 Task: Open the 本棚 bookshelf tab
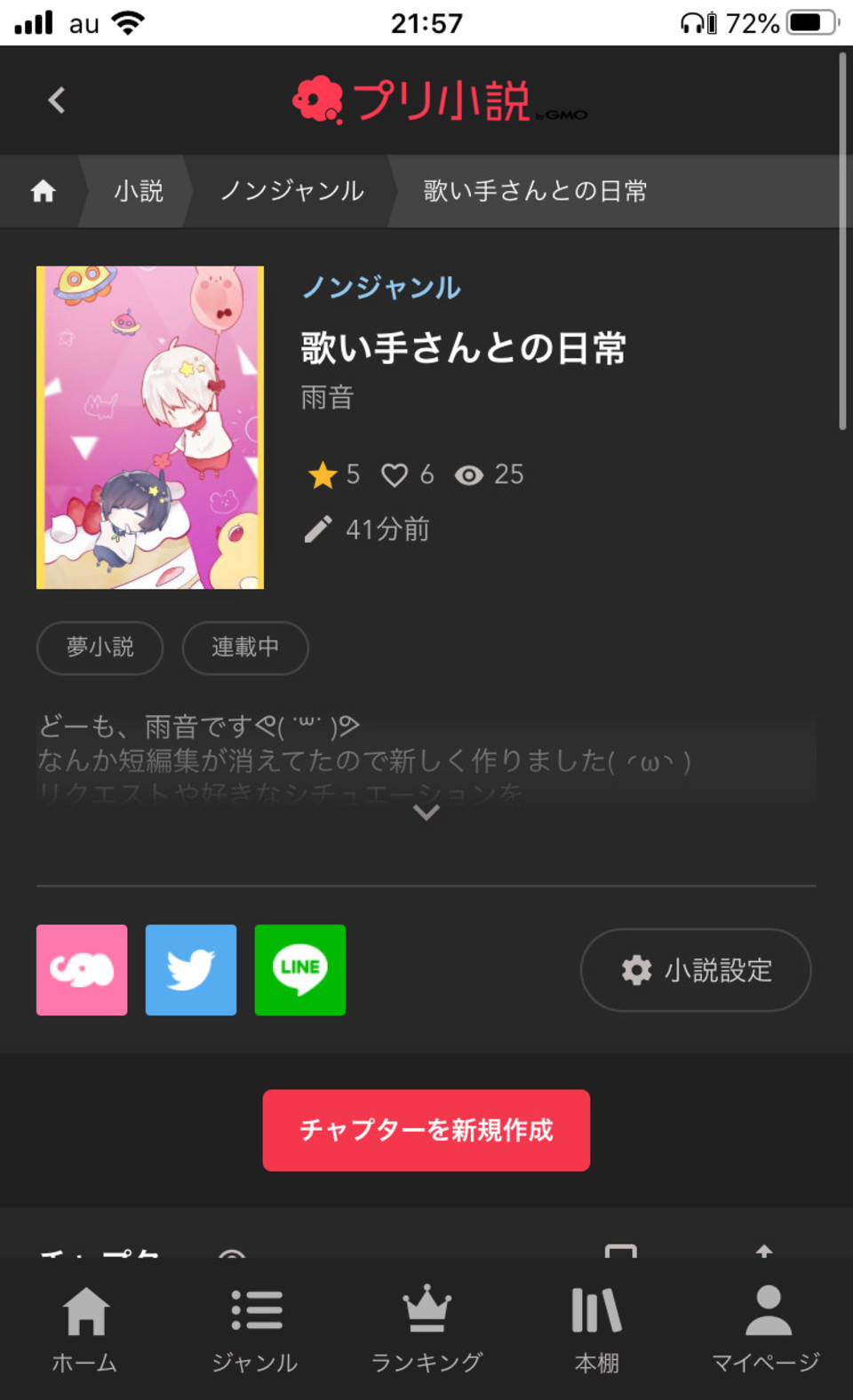click(x=597, y=1329)
